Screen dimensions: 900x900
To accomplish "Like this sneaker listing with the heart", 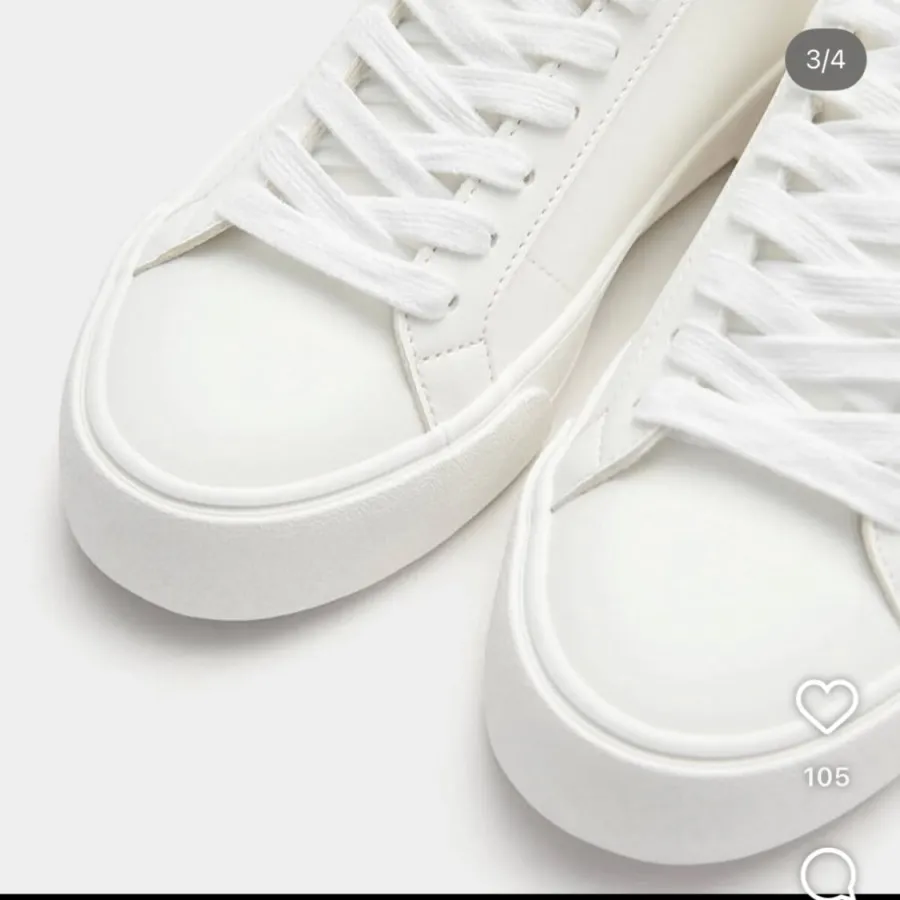I will (x=826, y=706).
